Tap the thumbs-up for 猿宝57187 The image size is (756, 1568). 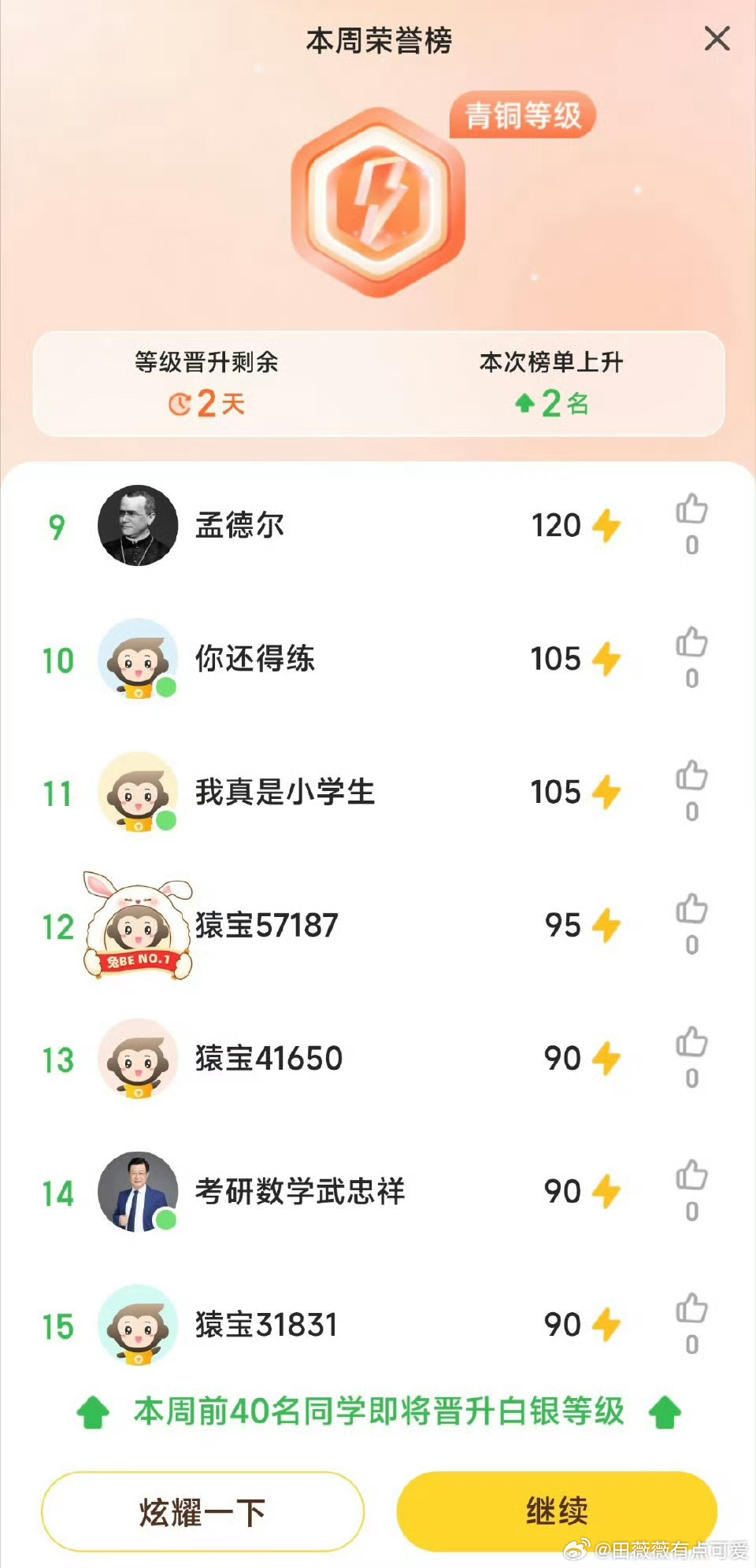tap(691, 909)
